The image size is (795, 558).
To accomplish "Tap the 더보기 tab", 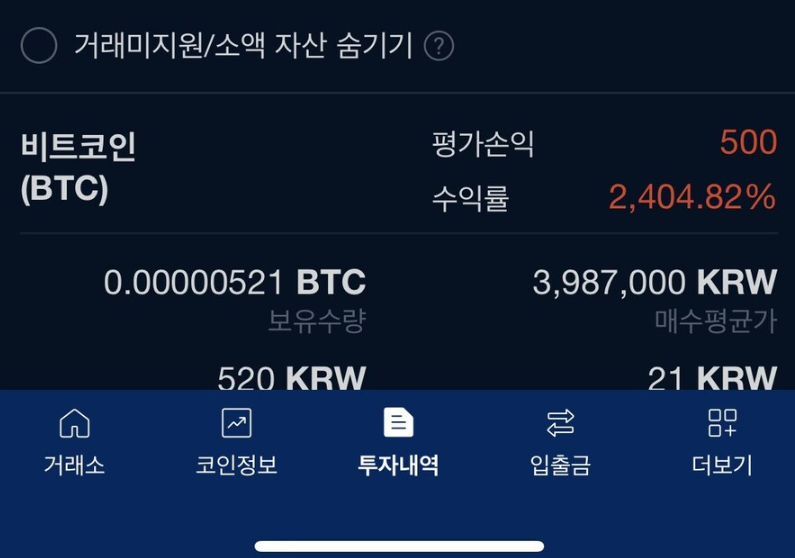I will 721,441.
